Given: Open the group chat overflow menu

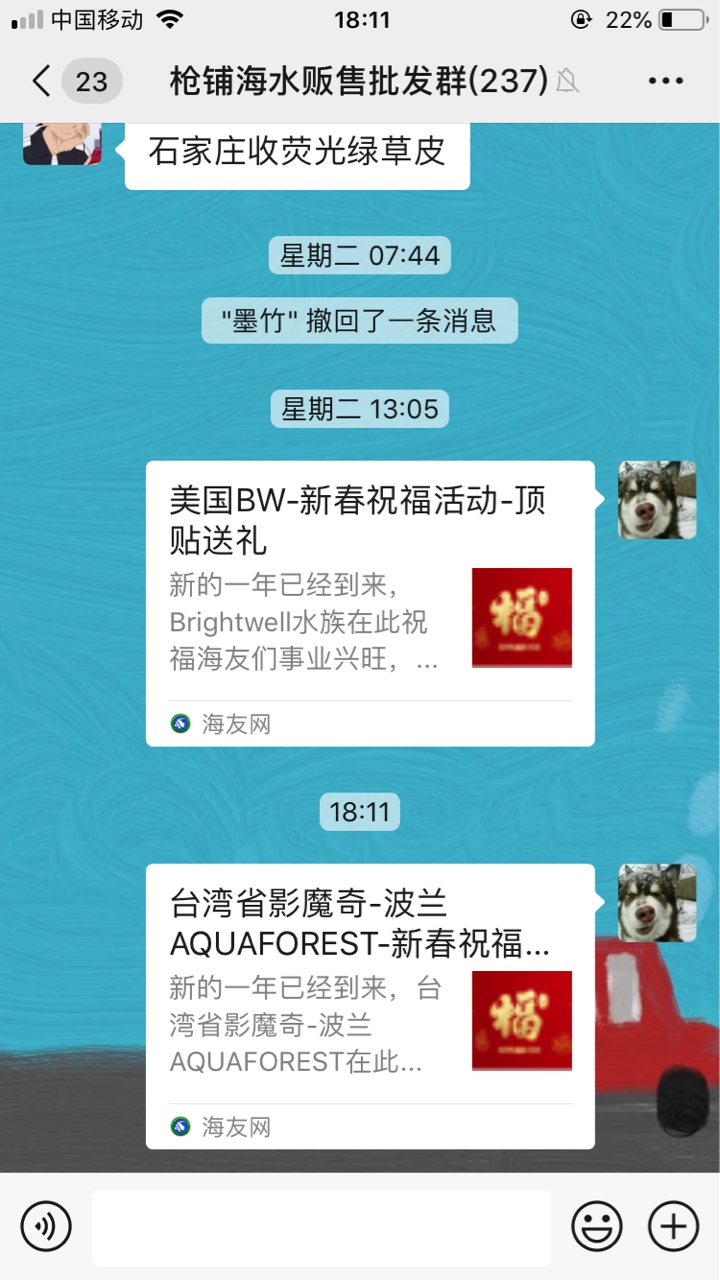Looking at the screenshot, I should pyautogui.click(x=665, y=81).
